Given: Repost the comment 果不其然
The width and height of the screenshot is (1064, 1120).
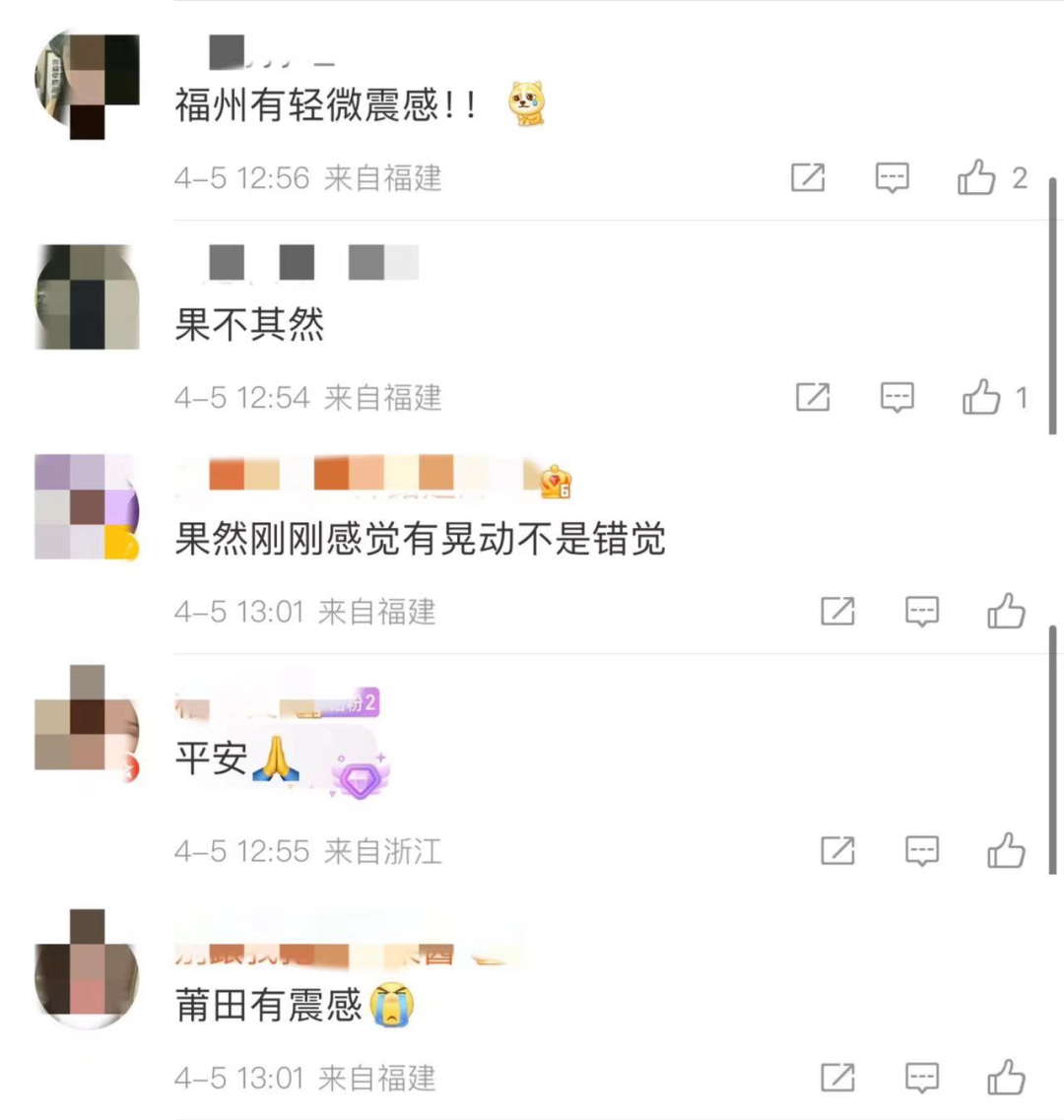Looking at the screenshot, I should 813,398.
